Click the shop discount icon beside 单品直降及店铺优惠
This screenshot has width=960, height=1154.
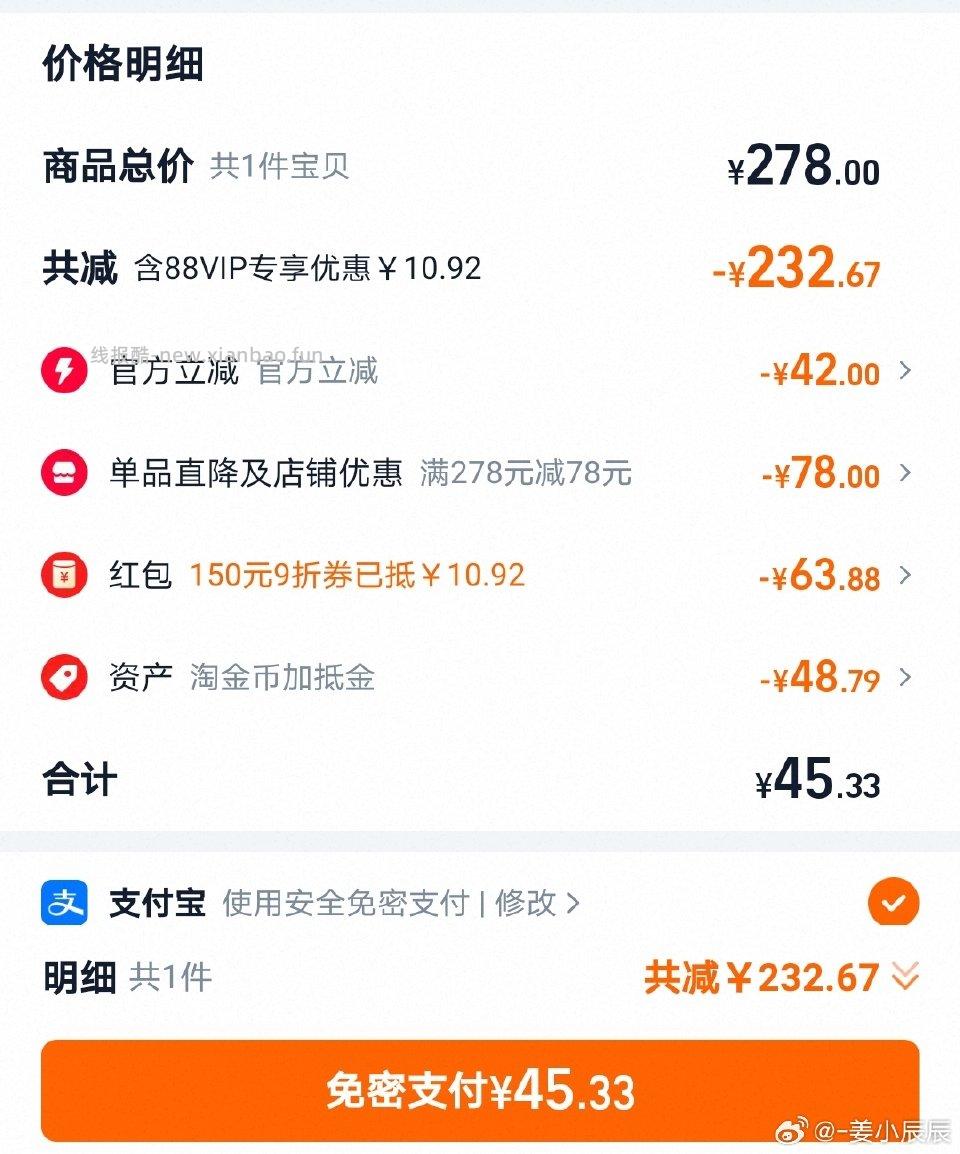(x=64, y=473)
